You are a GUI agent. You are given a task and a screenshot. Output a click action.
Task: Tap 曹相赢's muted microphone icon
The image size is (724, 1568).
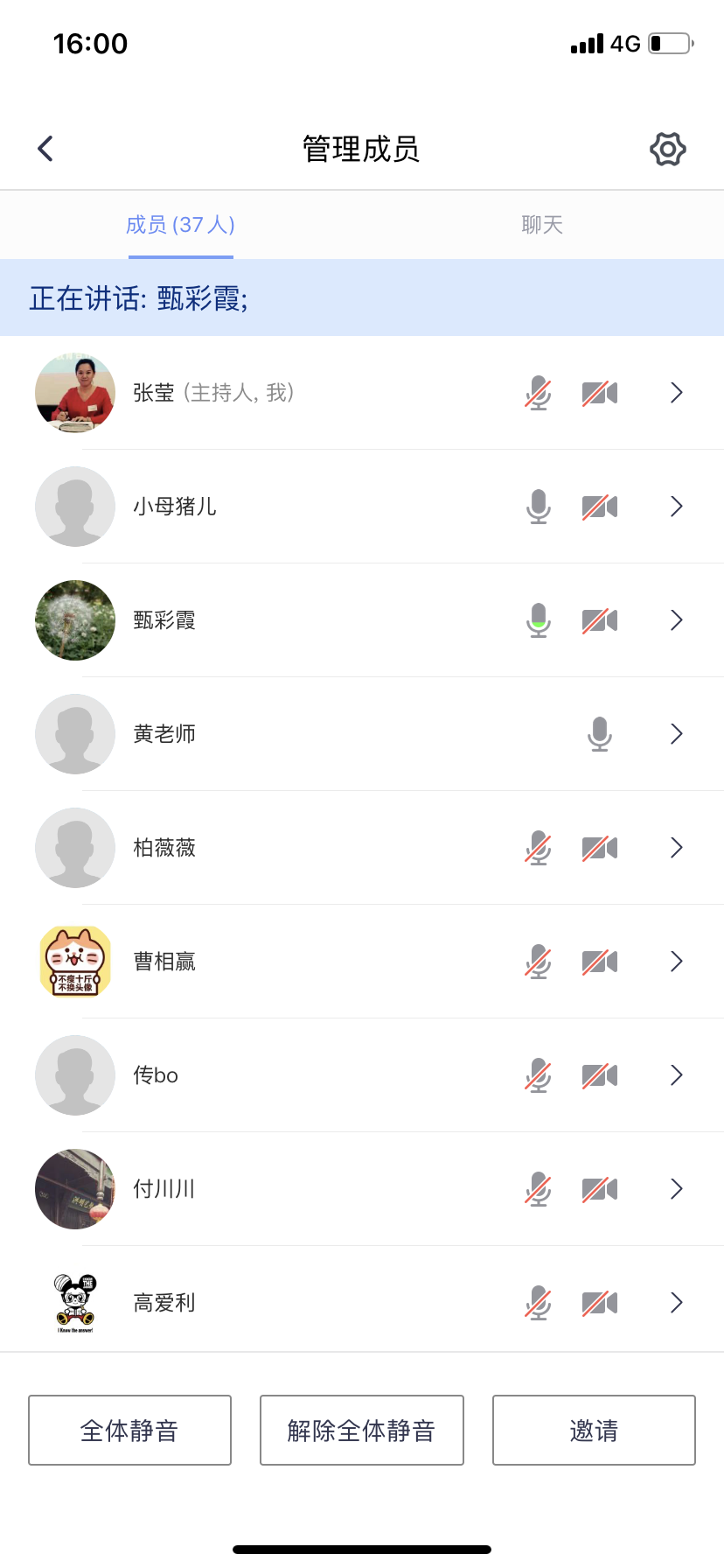tap(539, 962)
